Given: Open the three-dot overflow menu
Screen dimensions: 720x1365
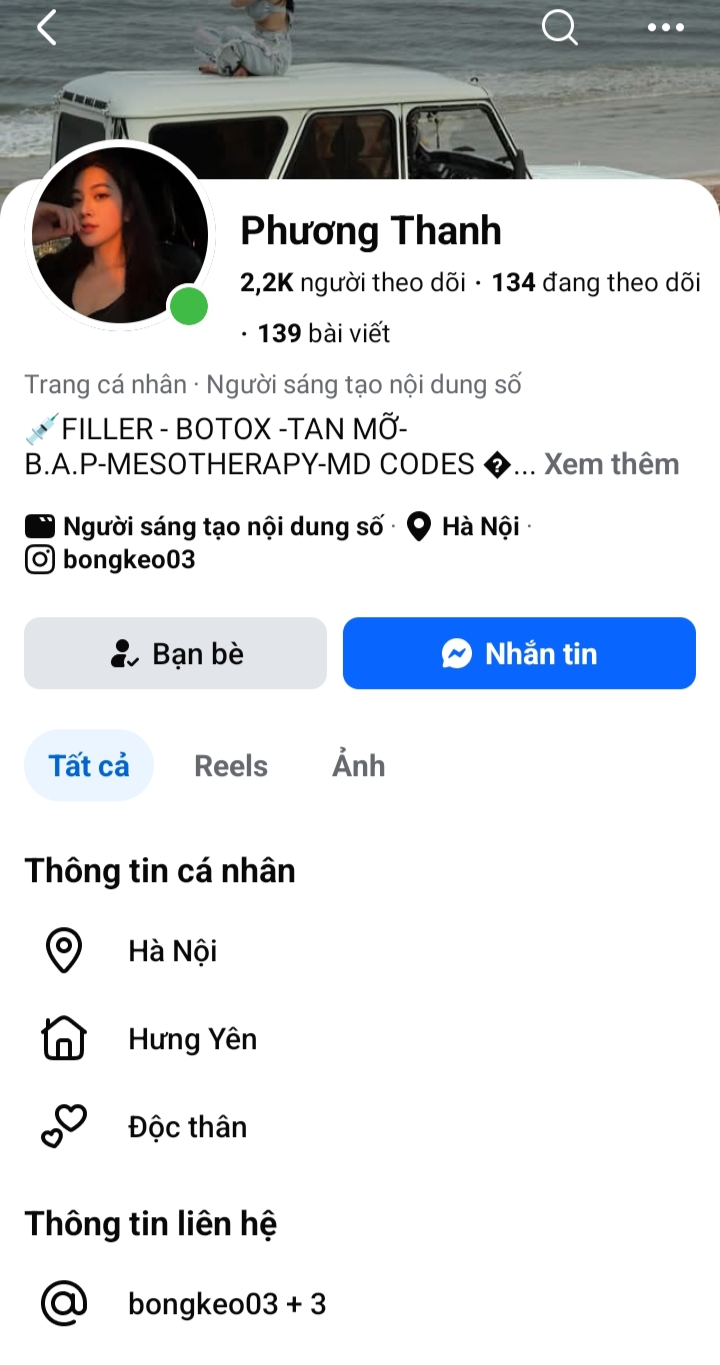Looking at the screenshot, I should pos(666,28).
